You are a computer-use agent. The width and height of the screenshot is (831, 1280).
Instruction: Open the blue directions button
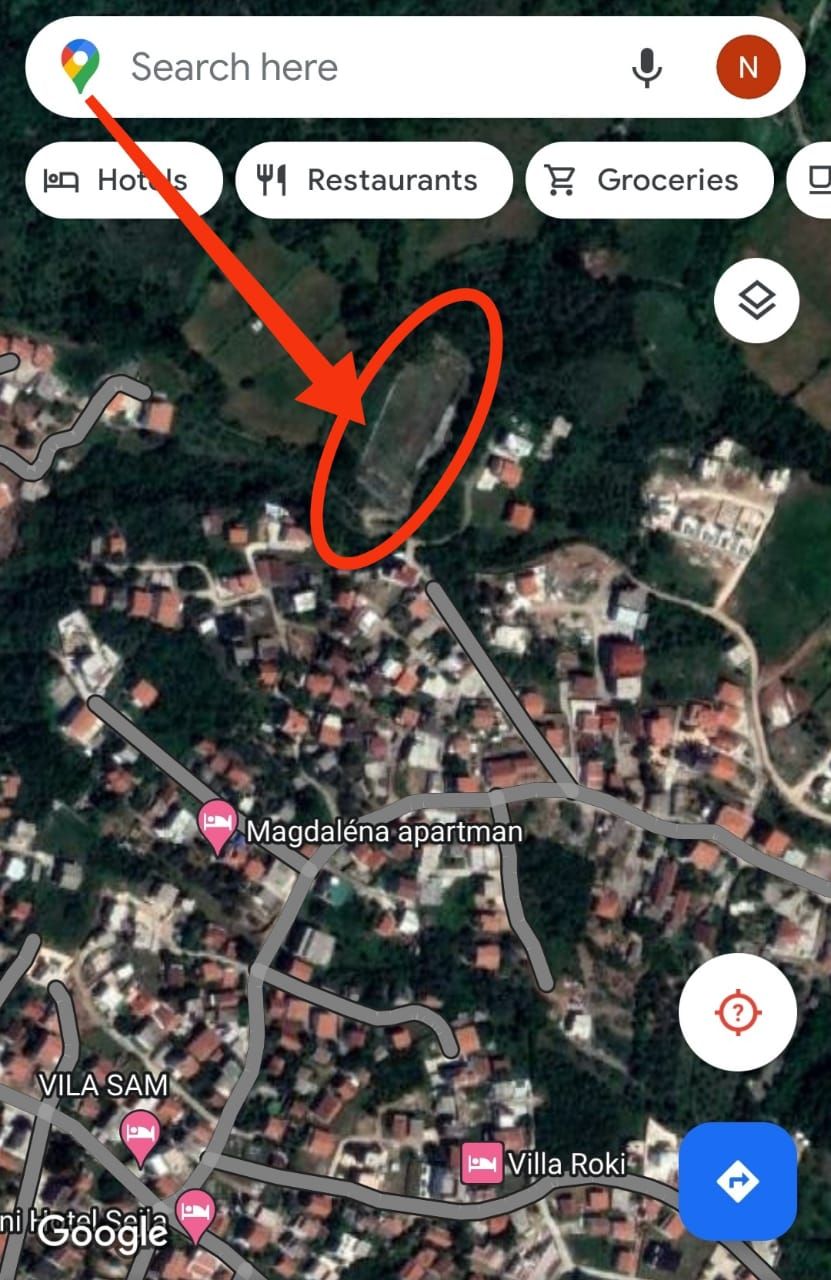[x=737, y=1182]
